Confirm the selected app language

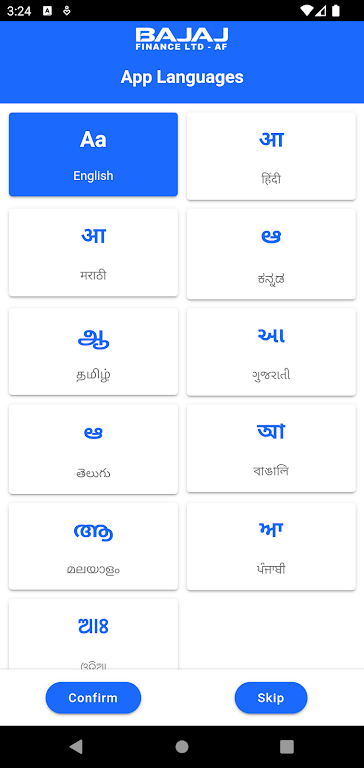(x=93, y=697)
